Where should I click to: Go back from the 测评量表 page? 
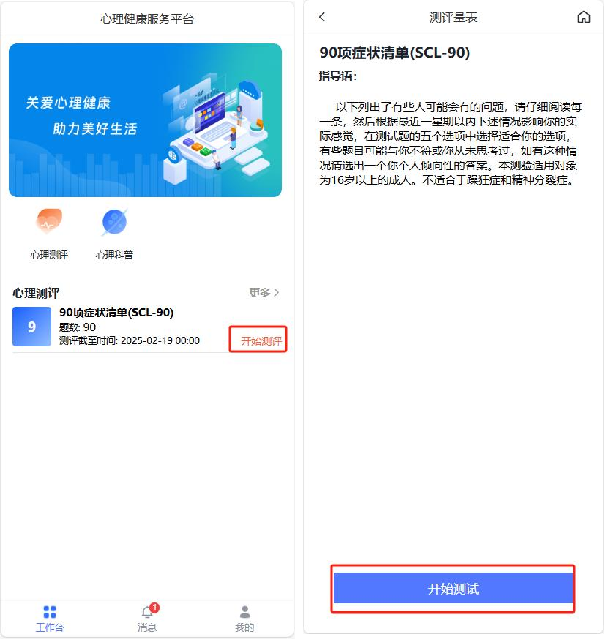click(x=322, y=17)
